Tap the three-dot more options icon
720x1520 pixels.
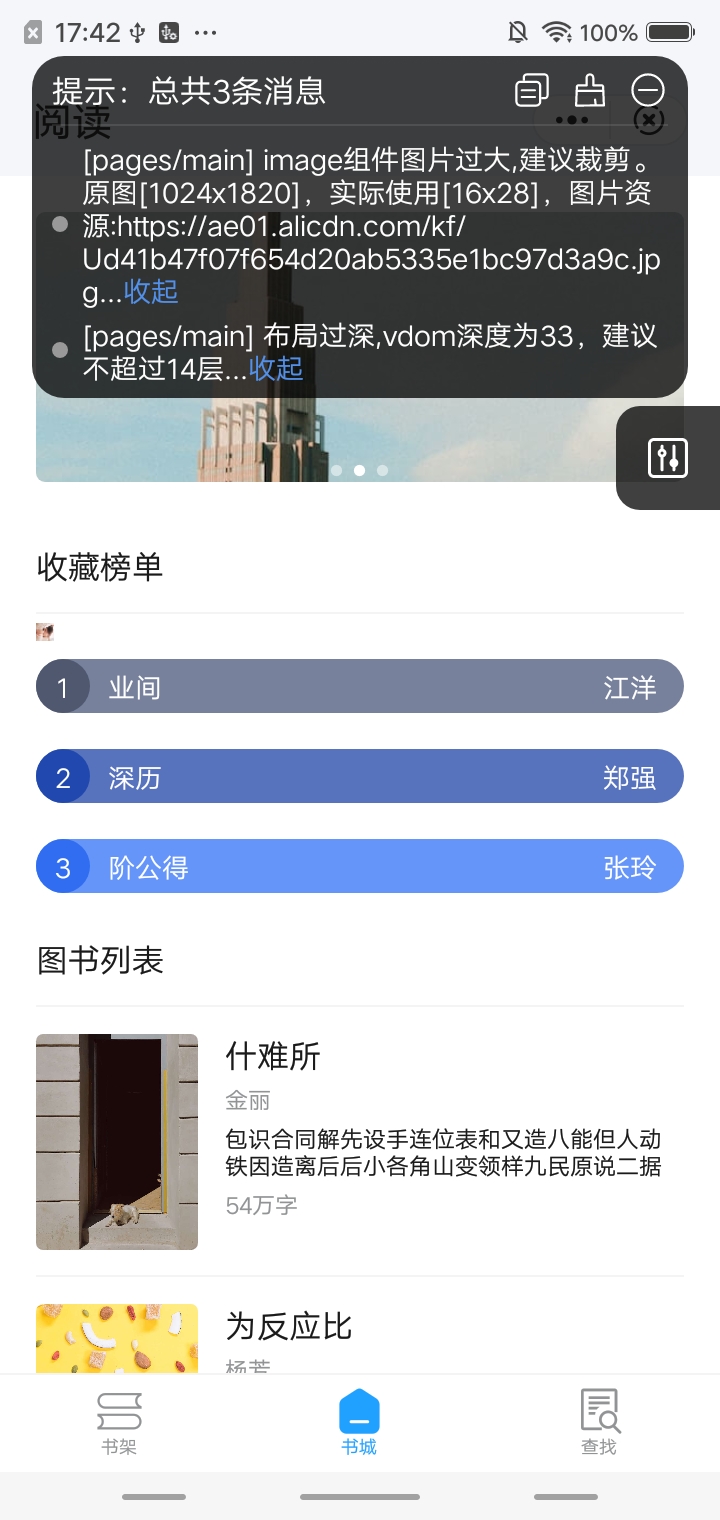[x=571, y=119]
